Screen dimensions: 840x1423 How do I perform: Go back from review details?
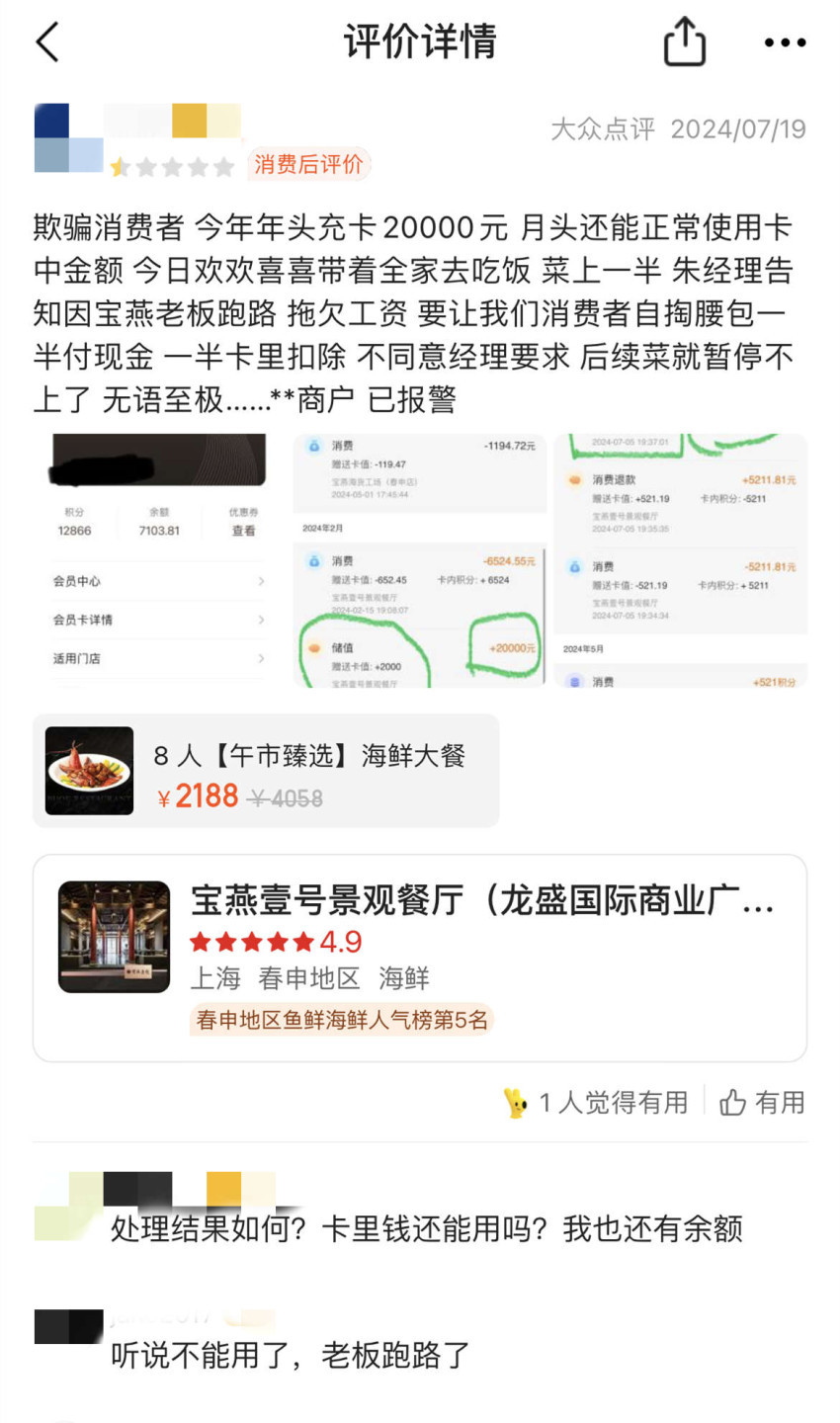click(47, 42)
